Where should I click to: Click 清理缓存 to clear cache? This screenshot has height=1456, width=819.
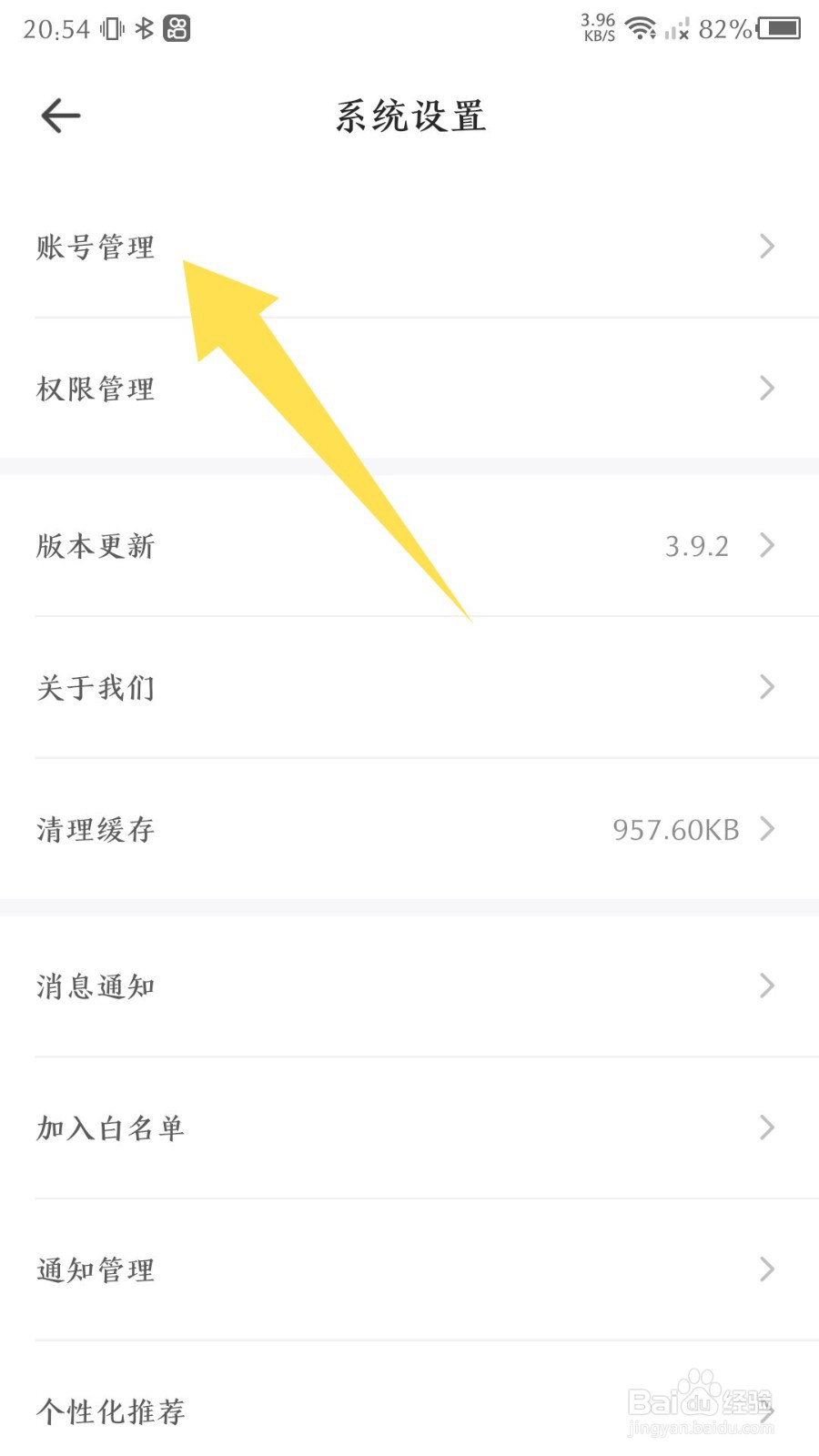click(x=95, y=829)
